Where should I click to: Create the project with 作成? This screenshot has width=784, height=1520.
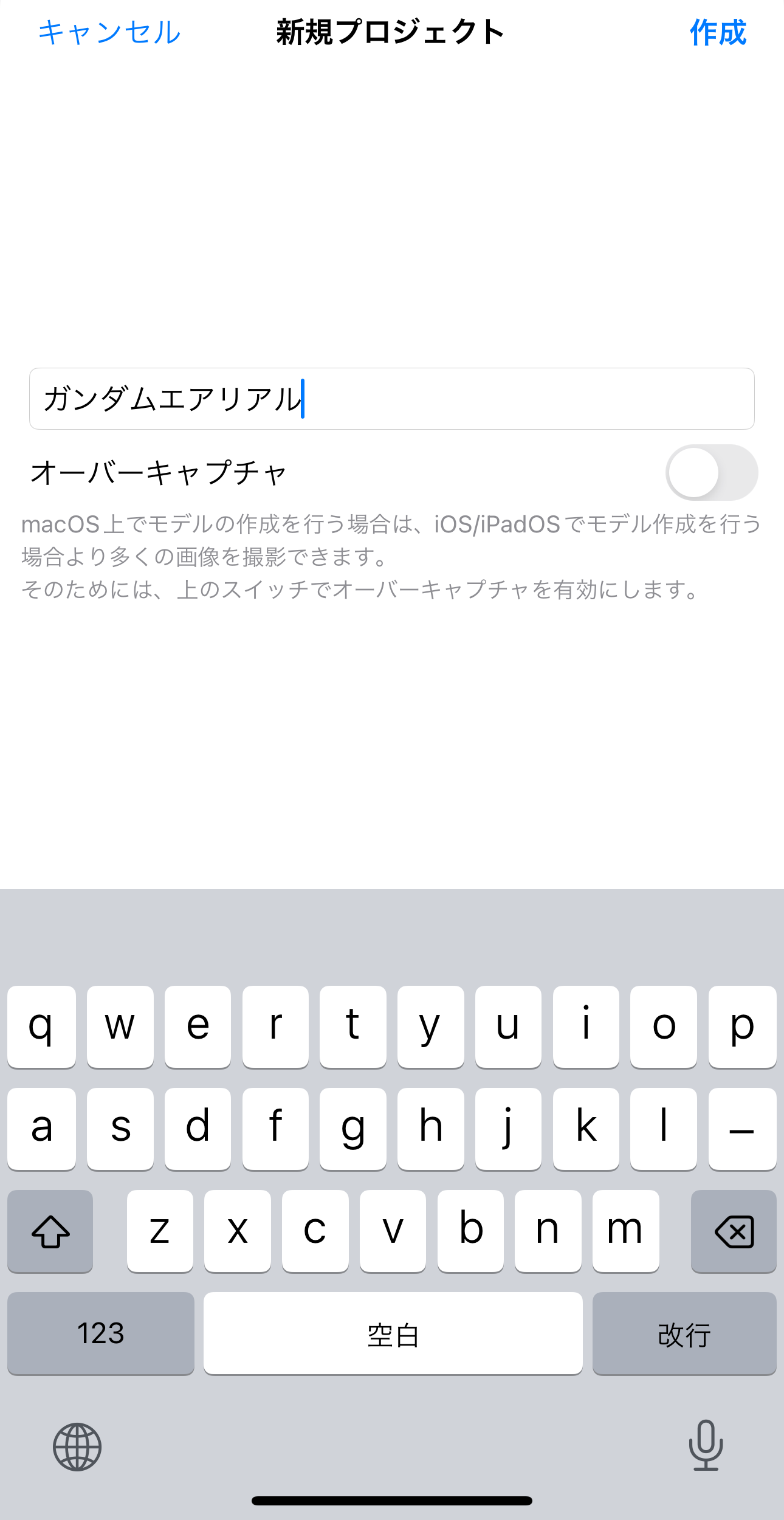[x=718, y=33]
